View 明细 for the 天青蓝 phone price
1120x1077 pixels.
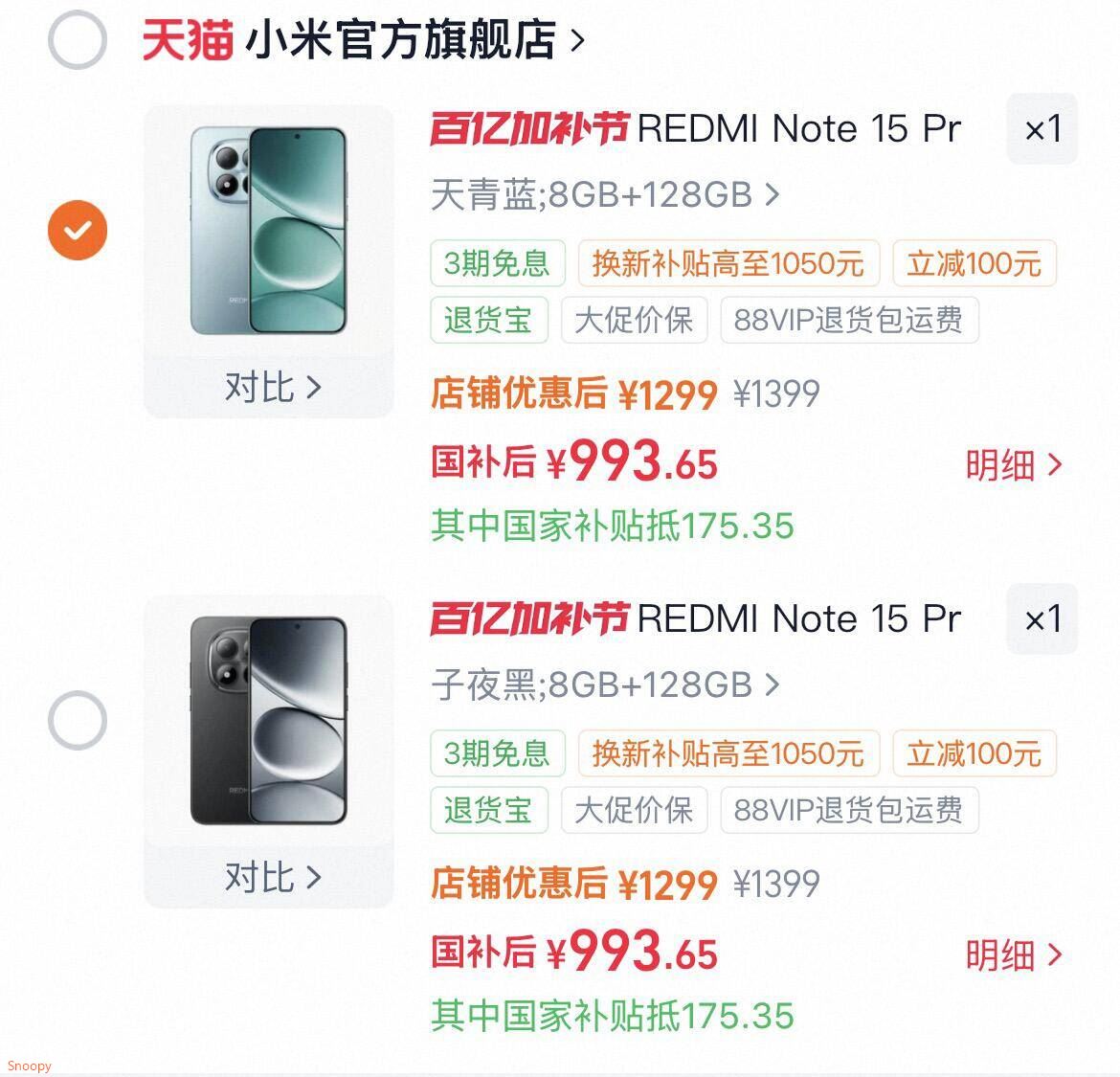point(1013,465)
